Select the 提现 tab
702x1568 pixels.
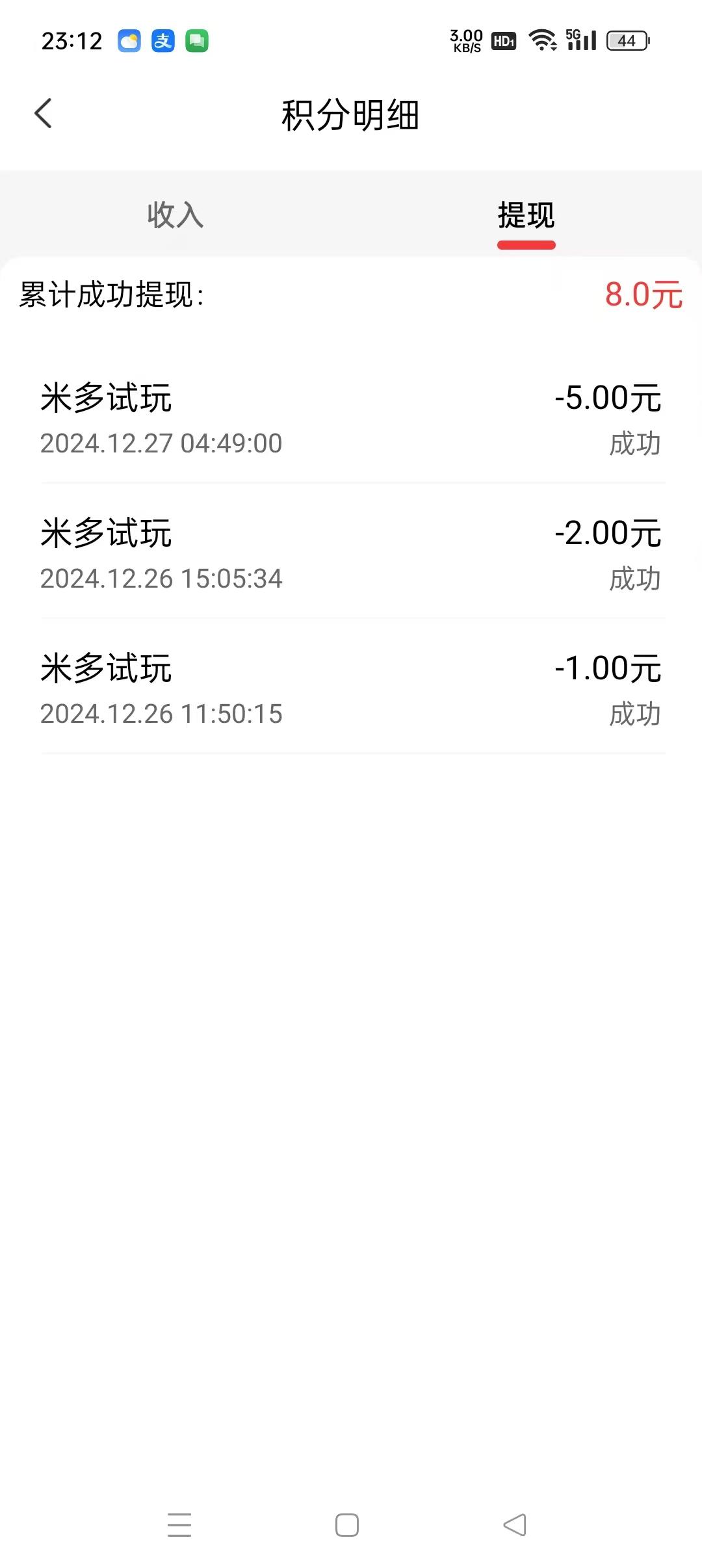point(526,215)
